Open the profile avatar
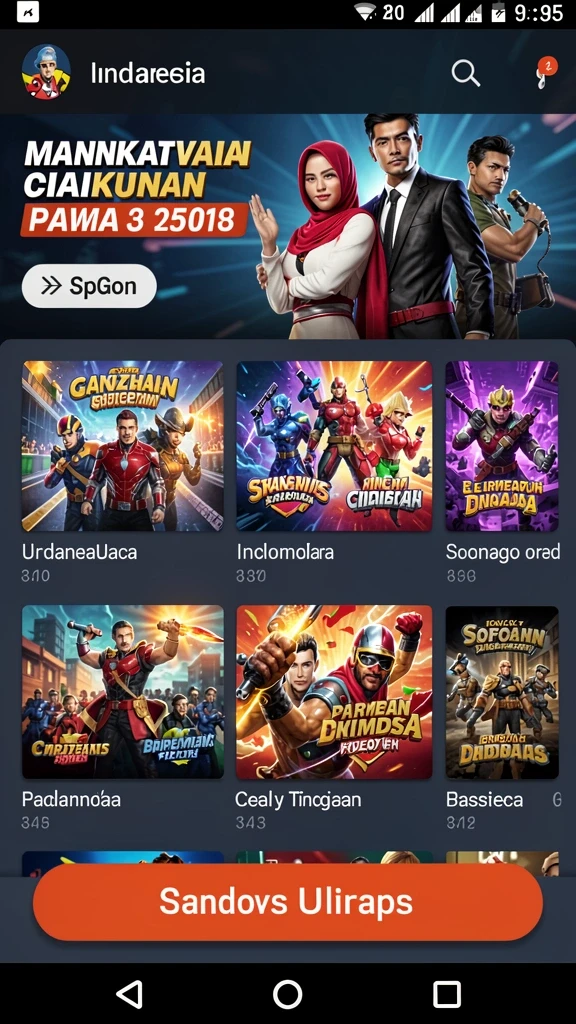The height and width of the screenshot is (1024, 576). 46,72
